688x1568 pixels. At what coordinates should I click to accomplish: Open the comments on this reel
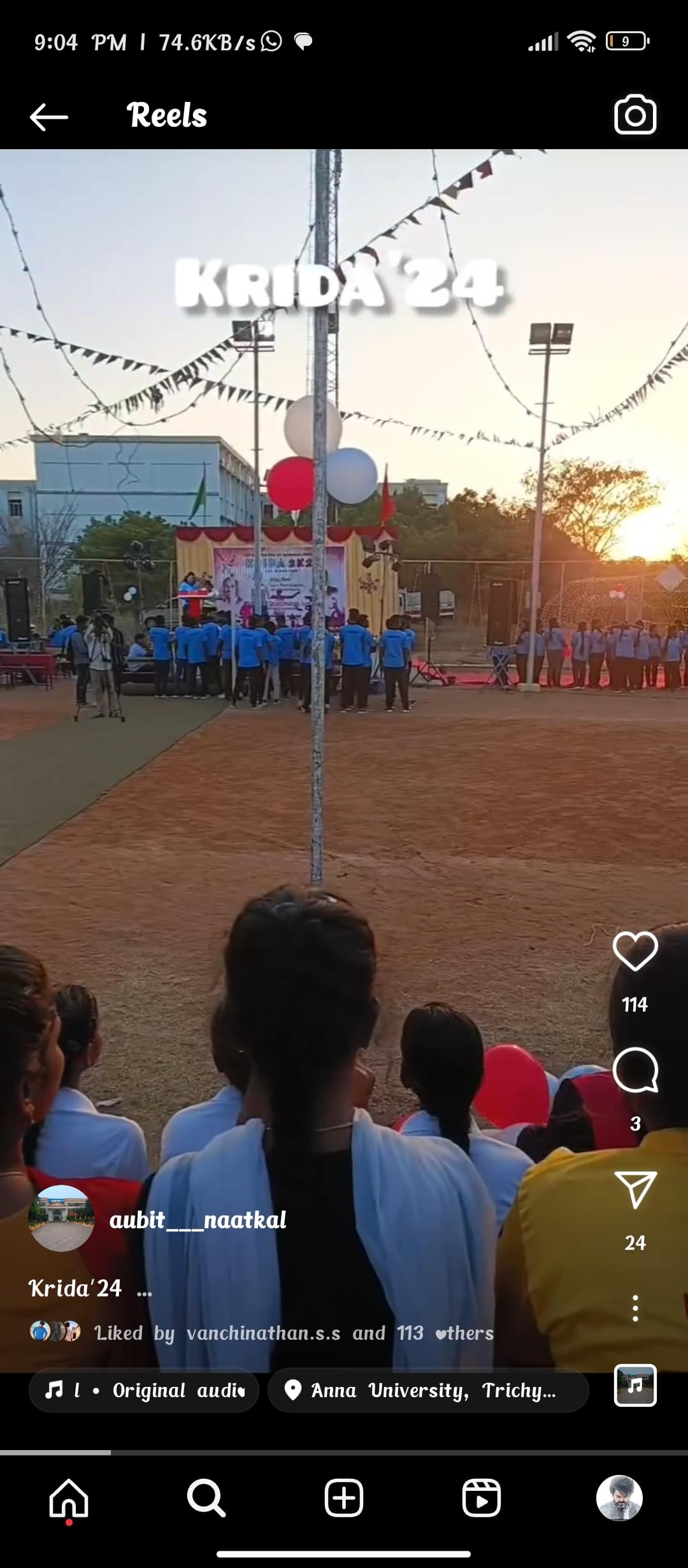pyautogui.click(x=635, y=1070)
